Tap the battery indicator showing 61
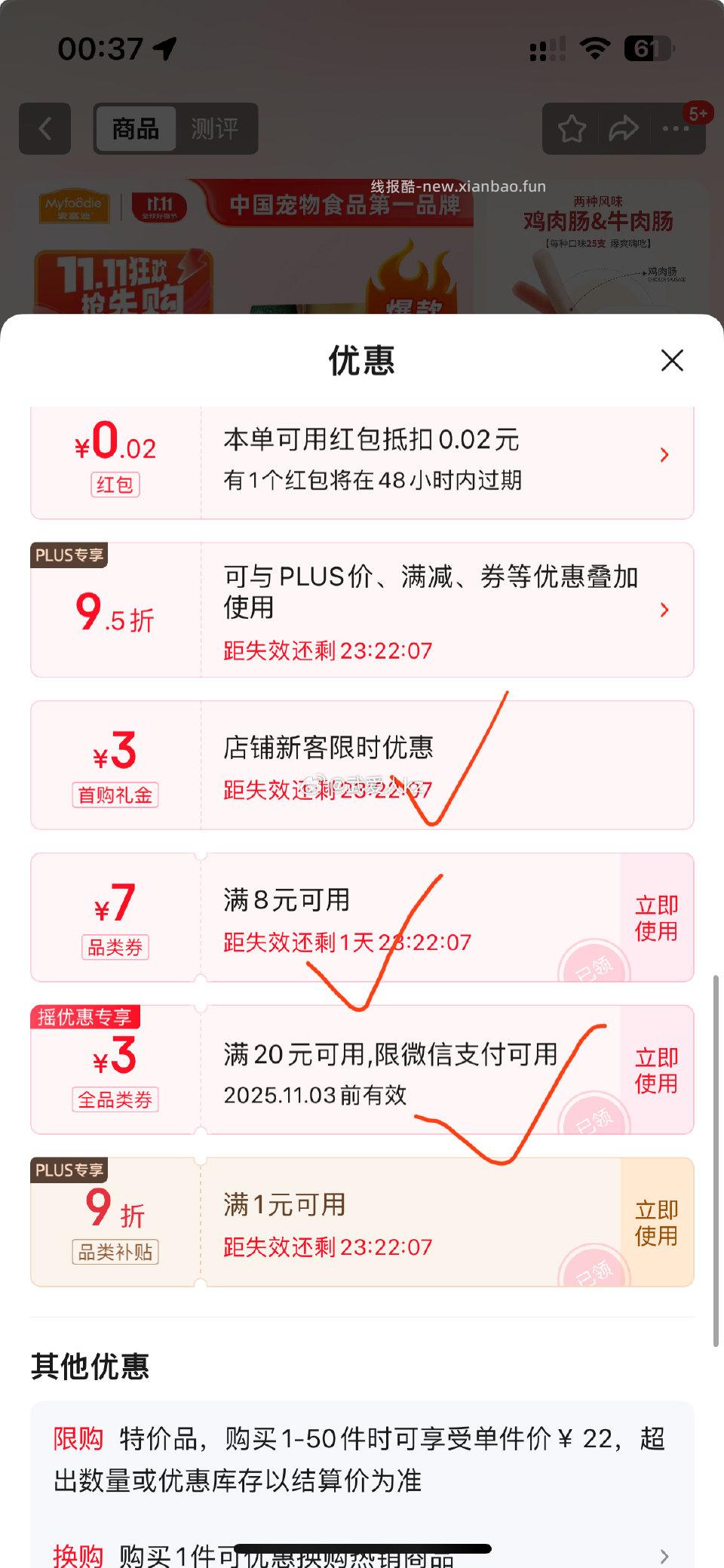This screenshot has height=1568, width=724. point(645,48)
